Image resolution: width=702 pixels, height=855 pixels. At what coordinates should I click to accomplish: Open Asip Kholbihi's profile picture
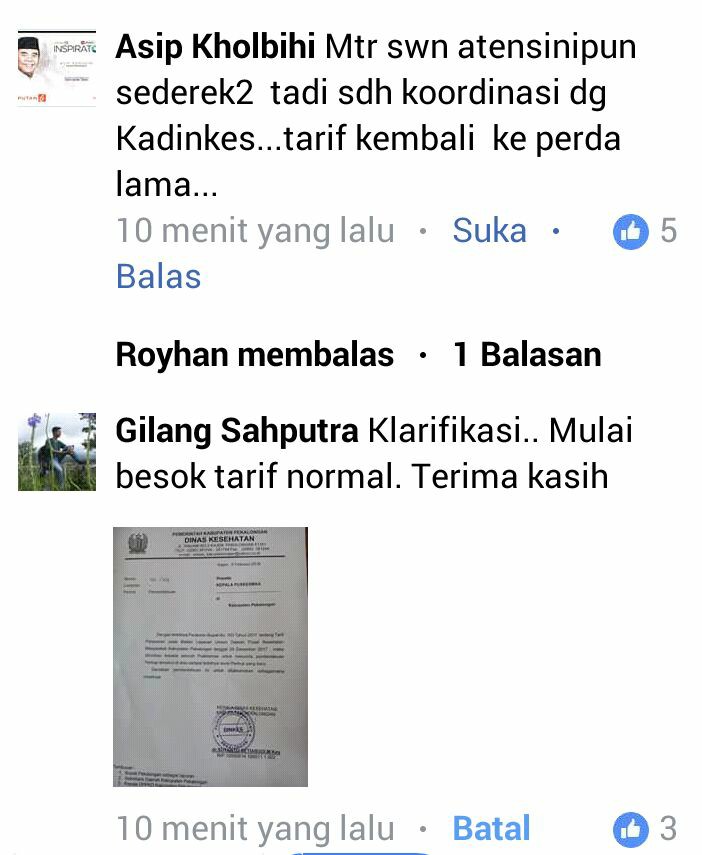(57, 68)
